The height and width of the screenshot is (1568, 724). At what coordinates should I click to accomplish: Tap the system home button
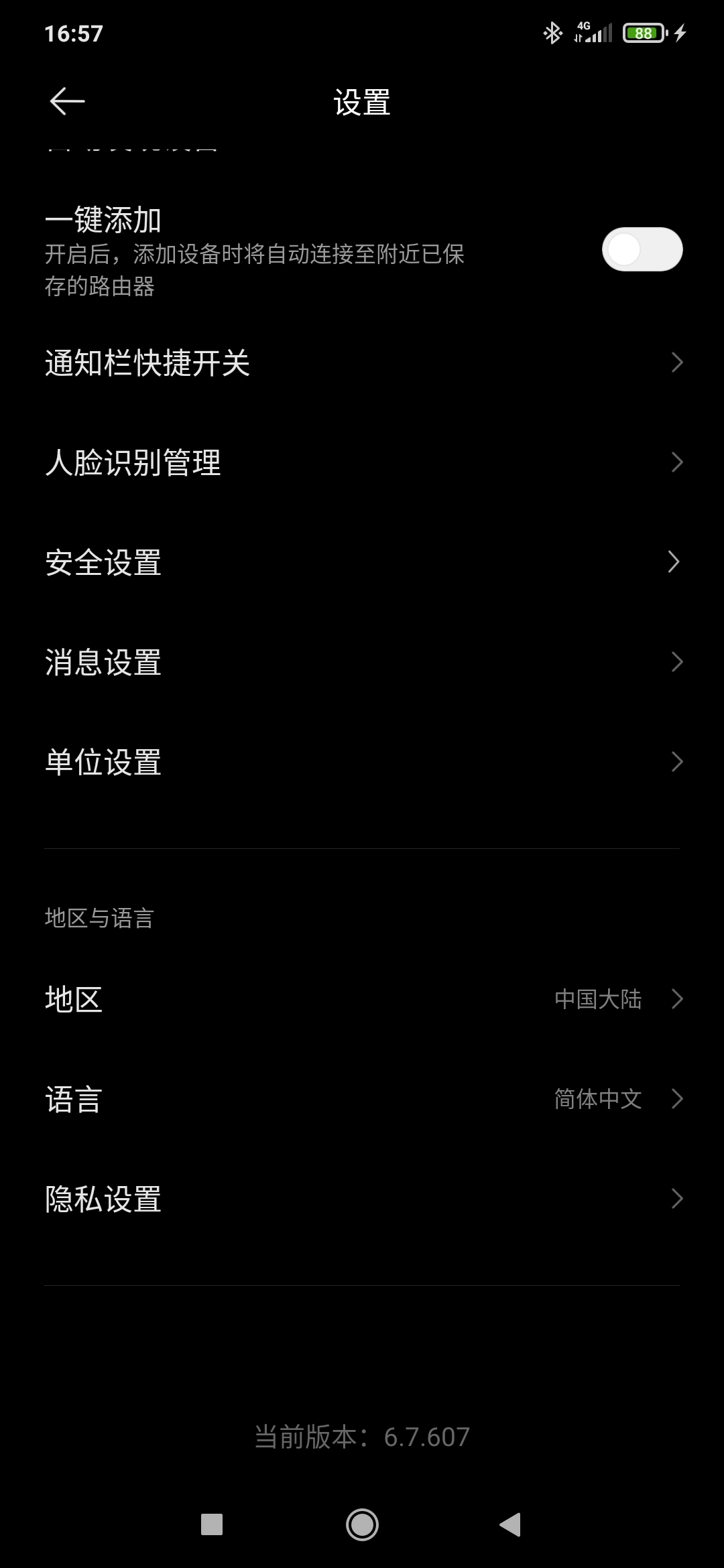(x=362, y=1525)
